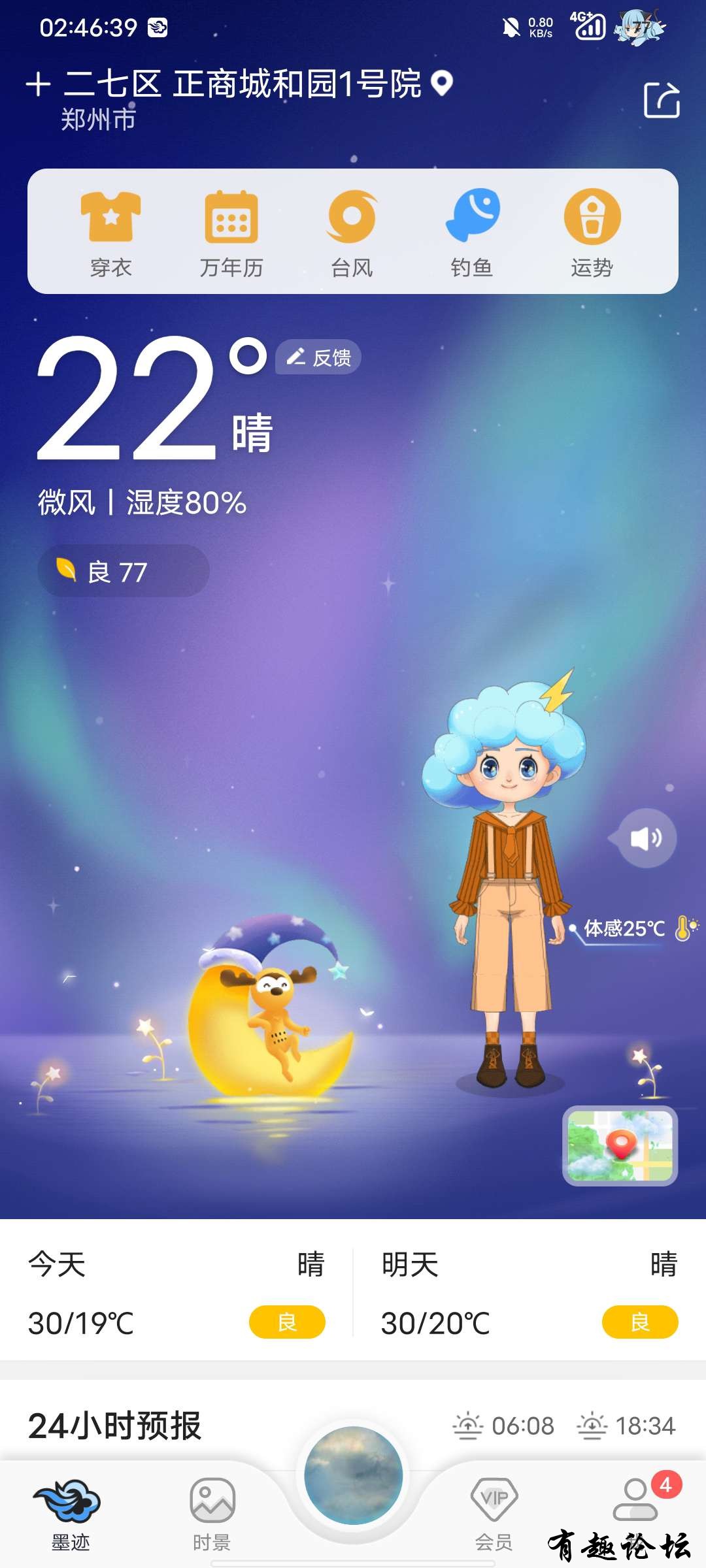
Task: Open today's forecast card 今天
Action: click(176, 1292)
